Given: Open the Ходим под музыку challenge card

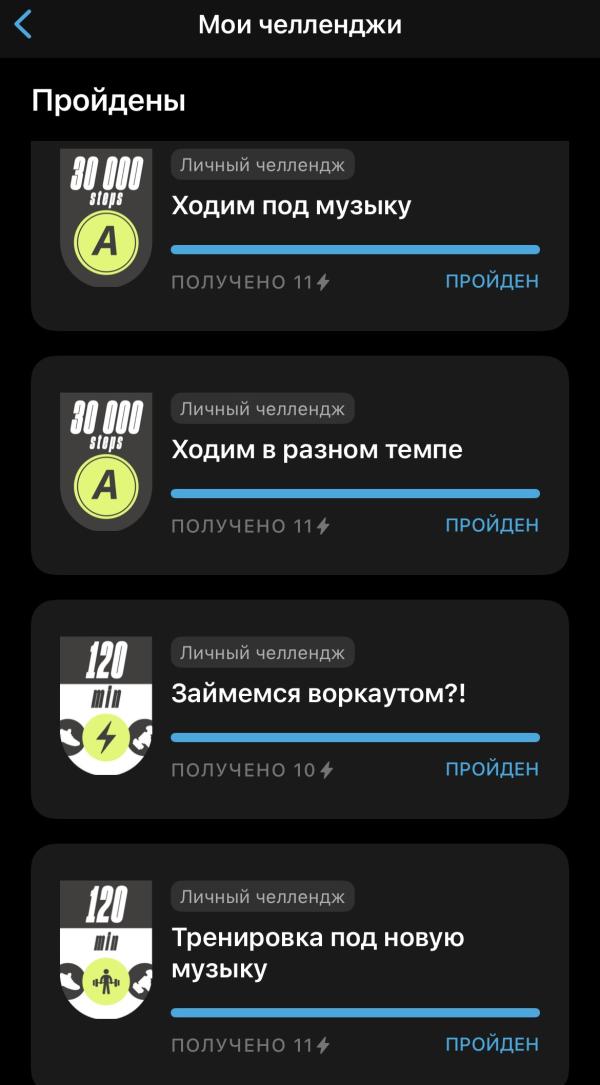Looking at the screenshot, I should coord(300,235).
